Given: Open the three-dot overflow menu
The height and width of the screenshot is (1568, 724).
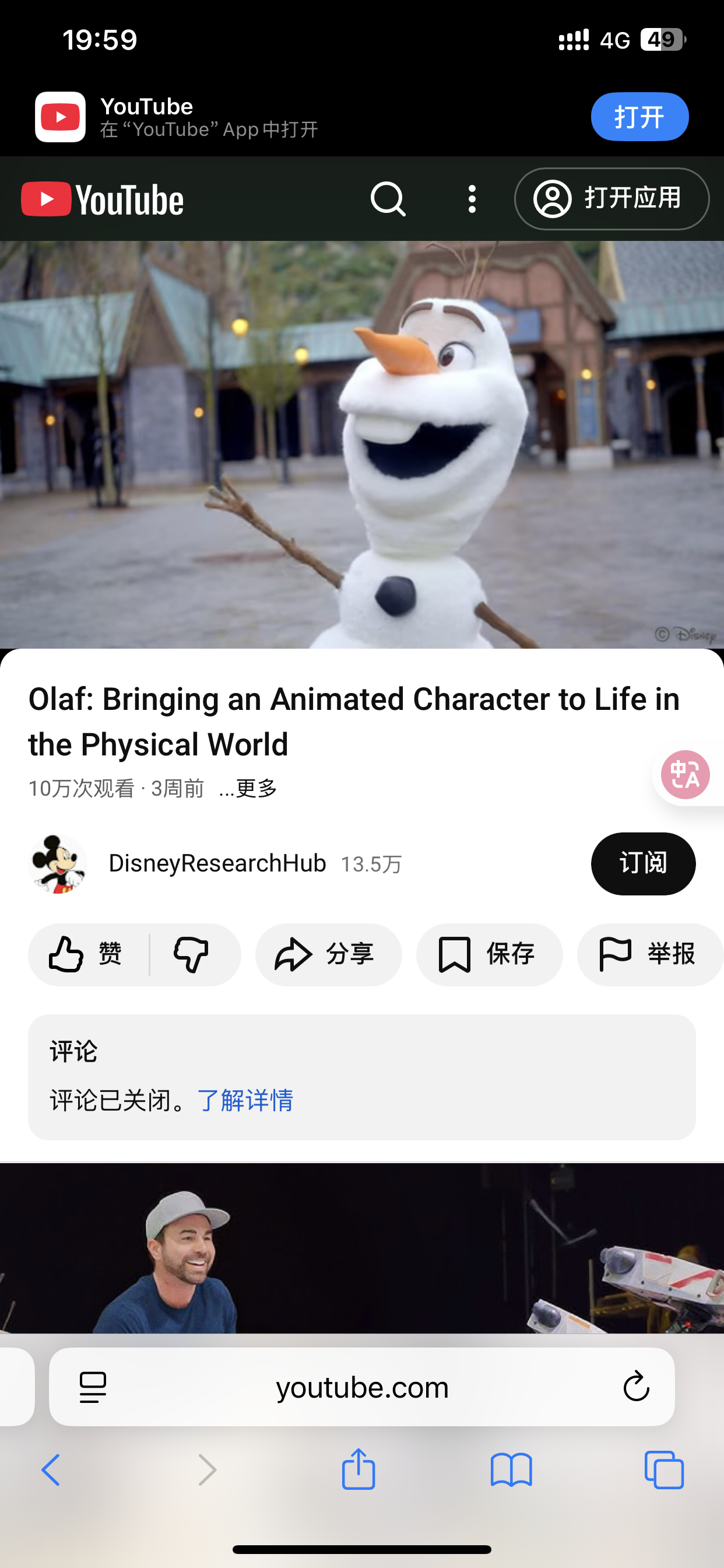Looking at the screenshot, I should pos(472,198).
